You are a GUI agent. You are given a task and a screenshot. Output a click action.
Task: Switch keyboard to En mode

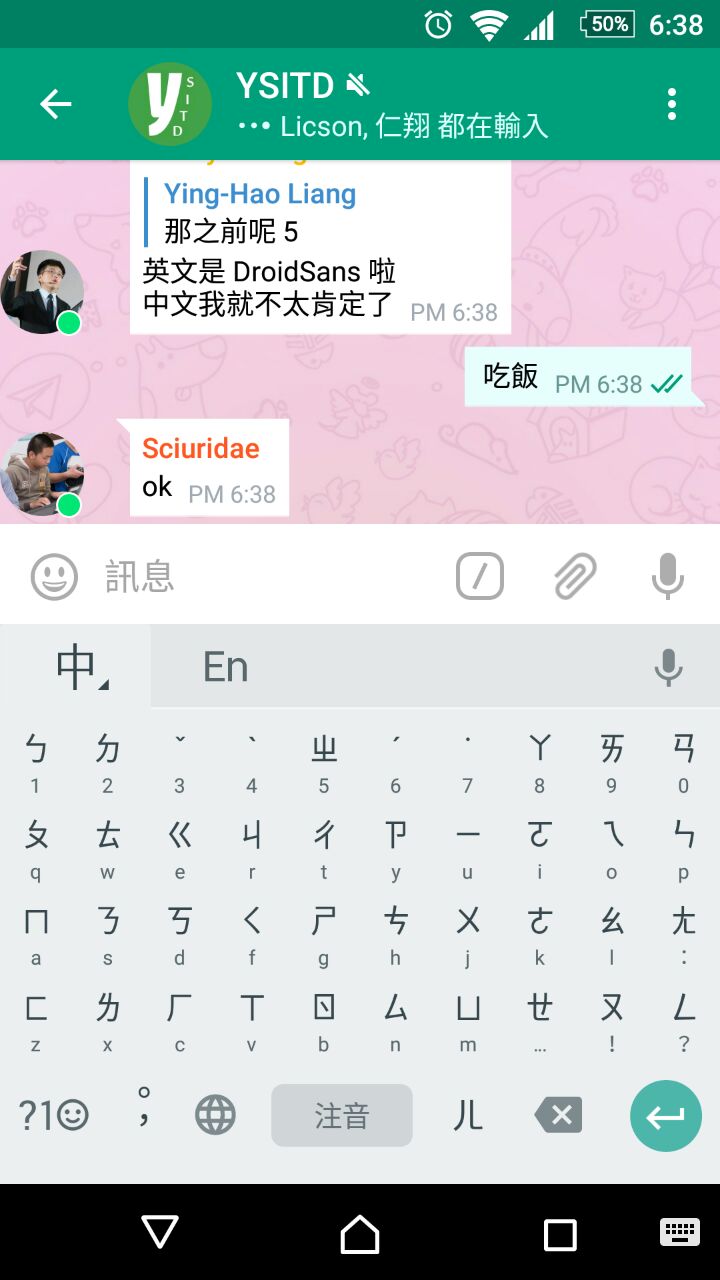click(225, 667)
